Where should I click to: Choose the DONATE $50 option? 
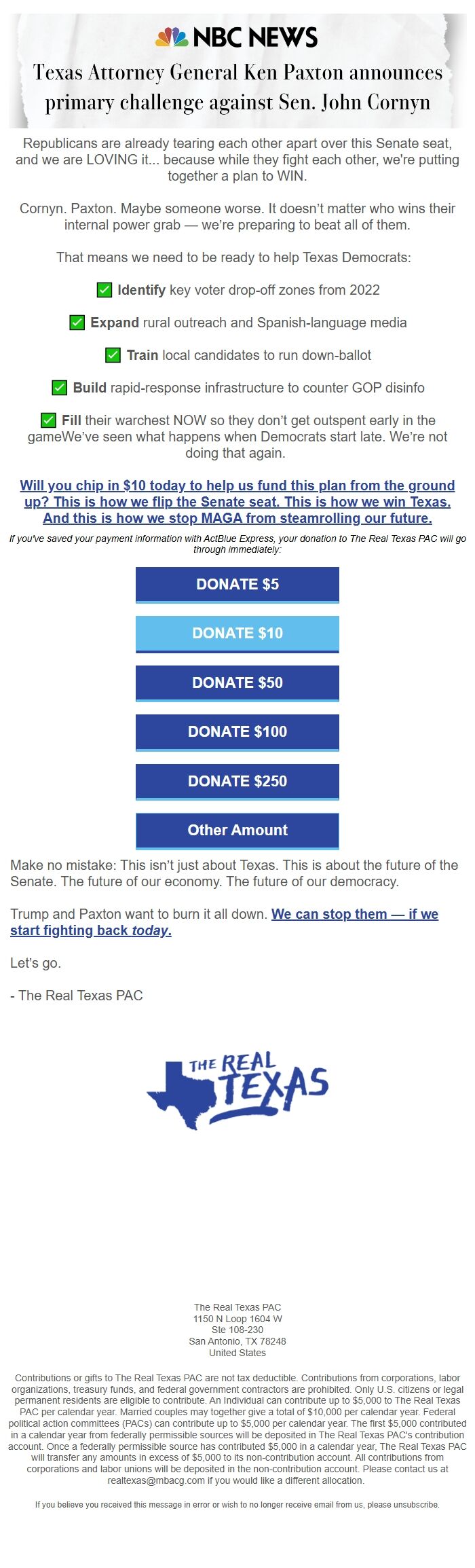pyautogui.click(x=237, y=682)
